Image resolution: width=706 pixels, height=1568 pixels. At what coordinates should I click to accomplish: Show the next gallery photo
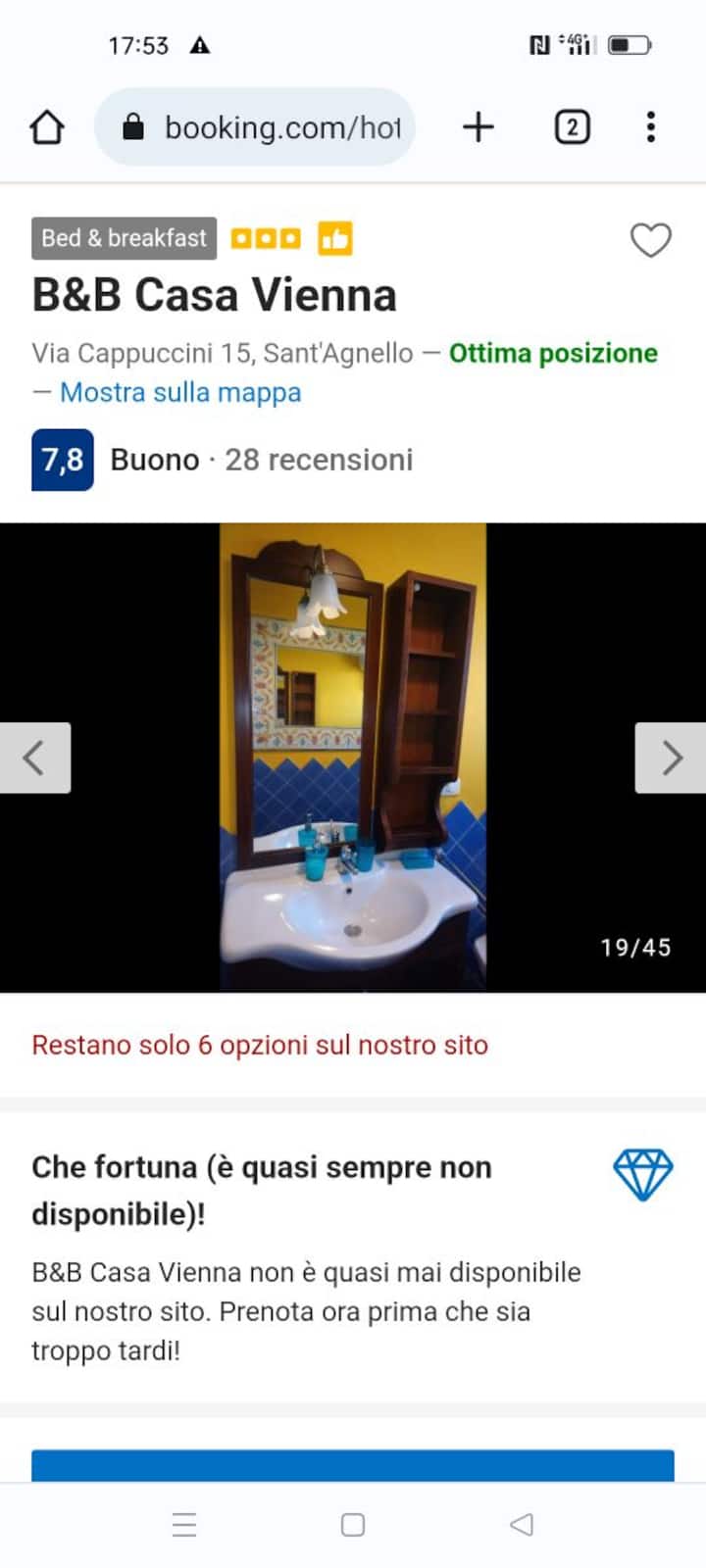(671, 758)
